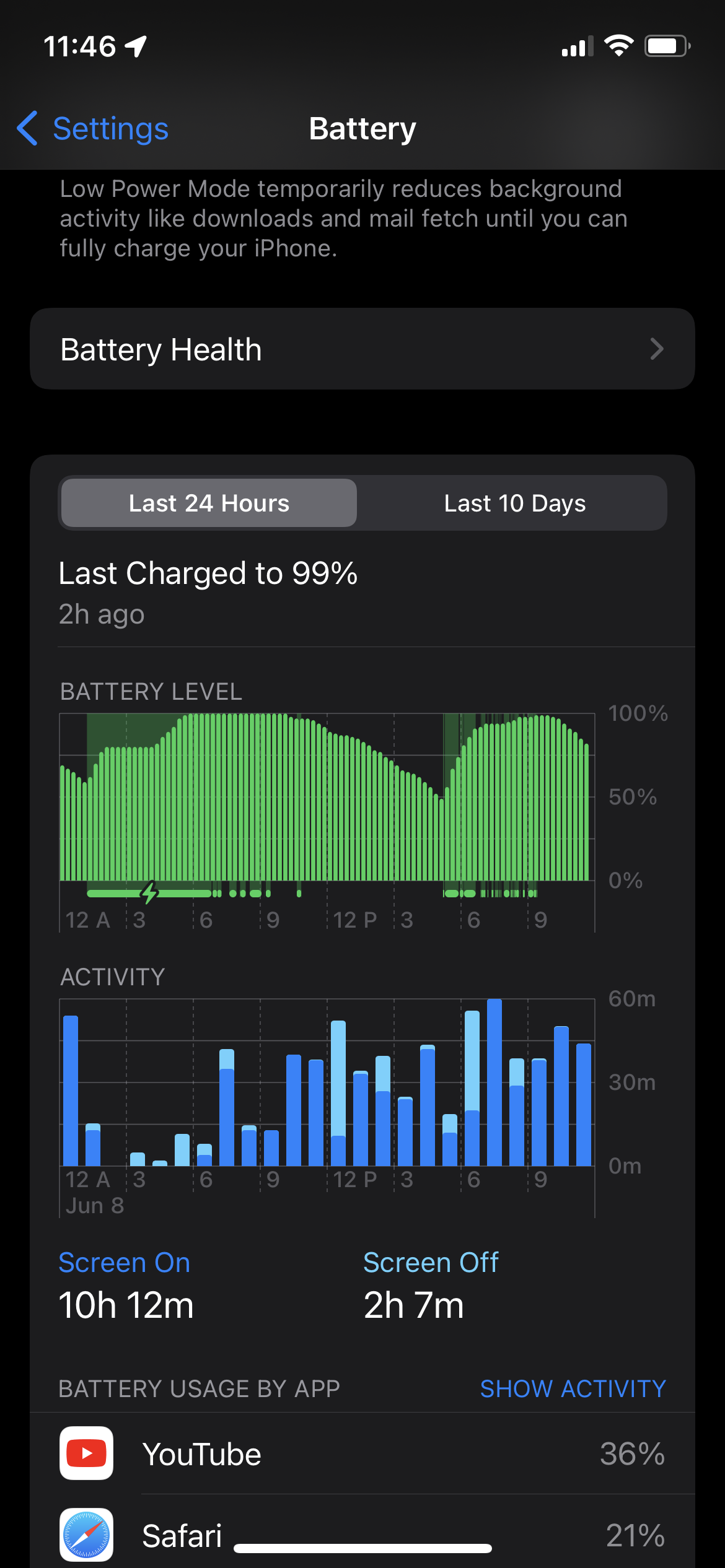Go back to Settings
Viewport: 725px width, 1568px height.
click(93, 129)
